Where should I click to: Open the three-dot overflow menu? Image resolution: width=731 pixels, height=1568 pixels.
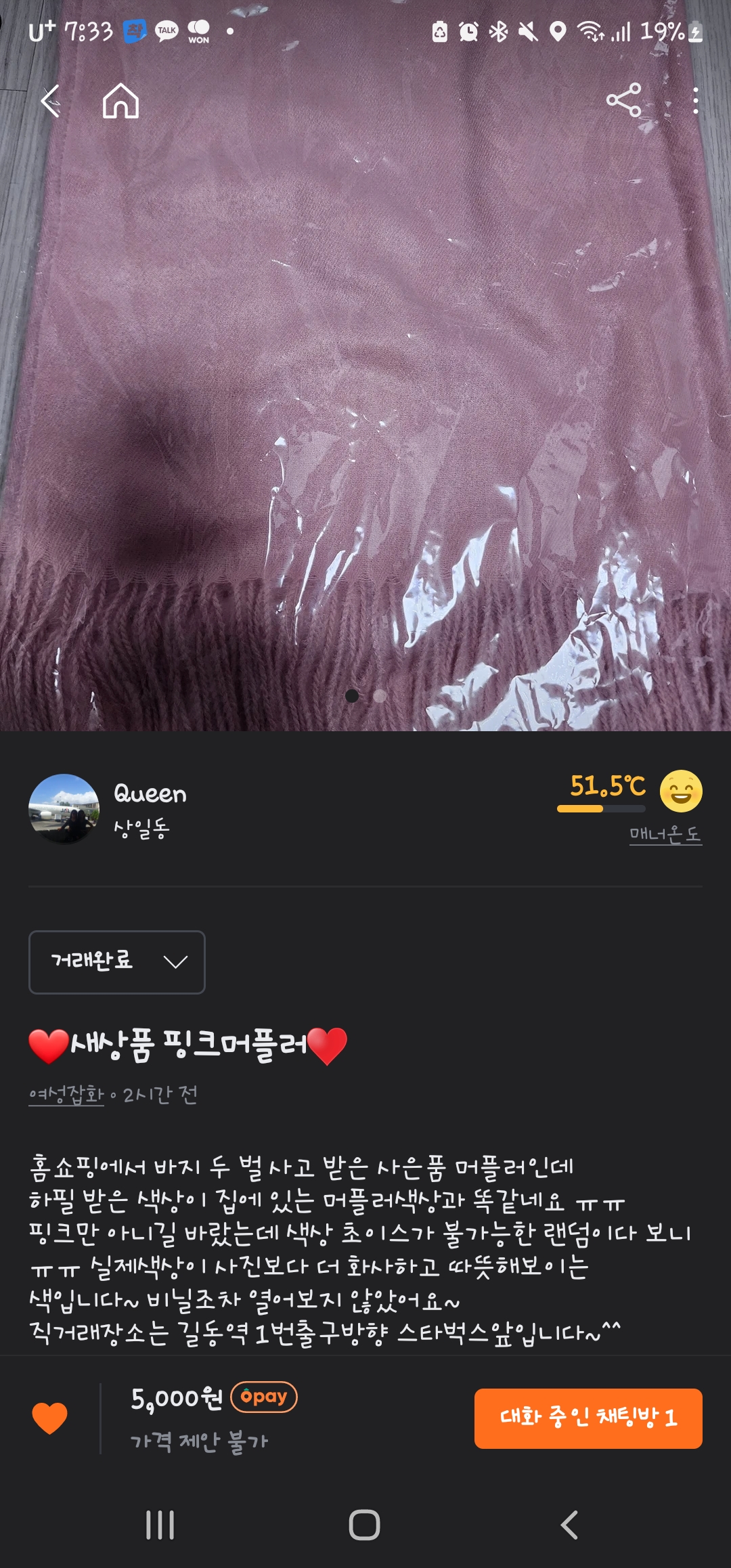[x=695, y=102]
